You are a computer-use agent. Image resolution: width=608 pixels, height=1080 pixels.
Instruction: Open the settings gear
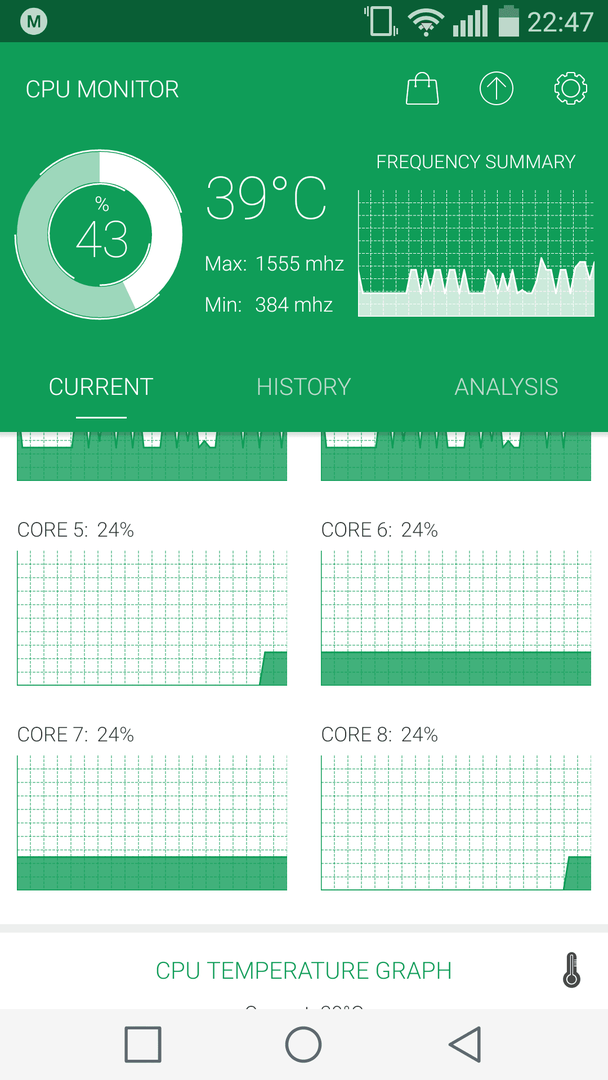[x=571, y=89]
